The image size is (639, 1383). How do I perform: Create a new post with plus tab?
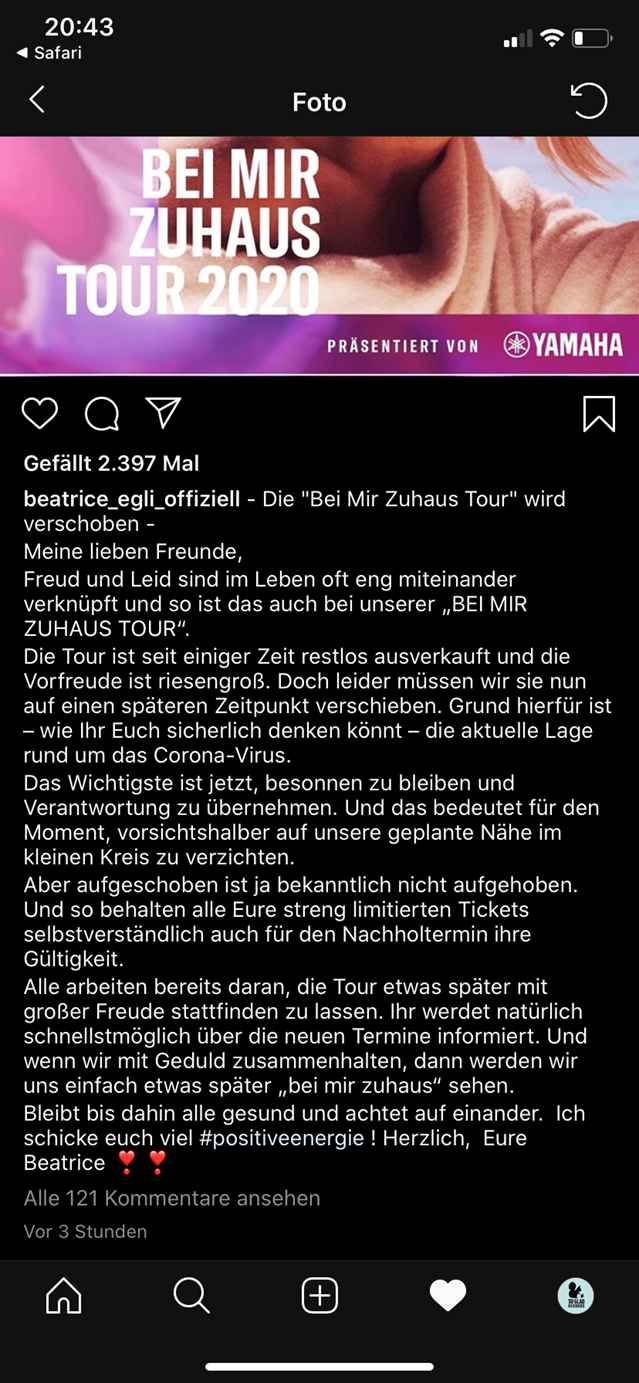[320, 1296]
